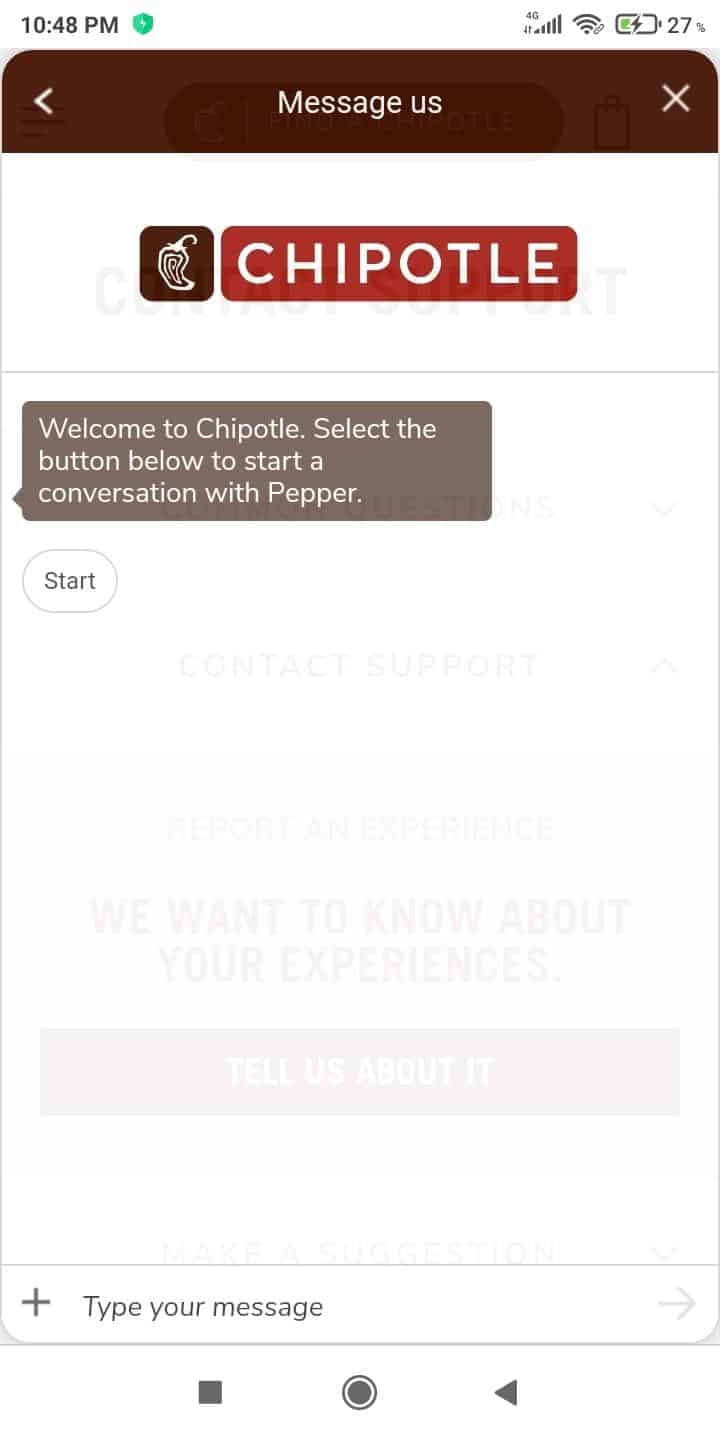The height and width of the screenshot is (1440, 720).
Task: Close the Message us chat window
Action: click(675, 98)
